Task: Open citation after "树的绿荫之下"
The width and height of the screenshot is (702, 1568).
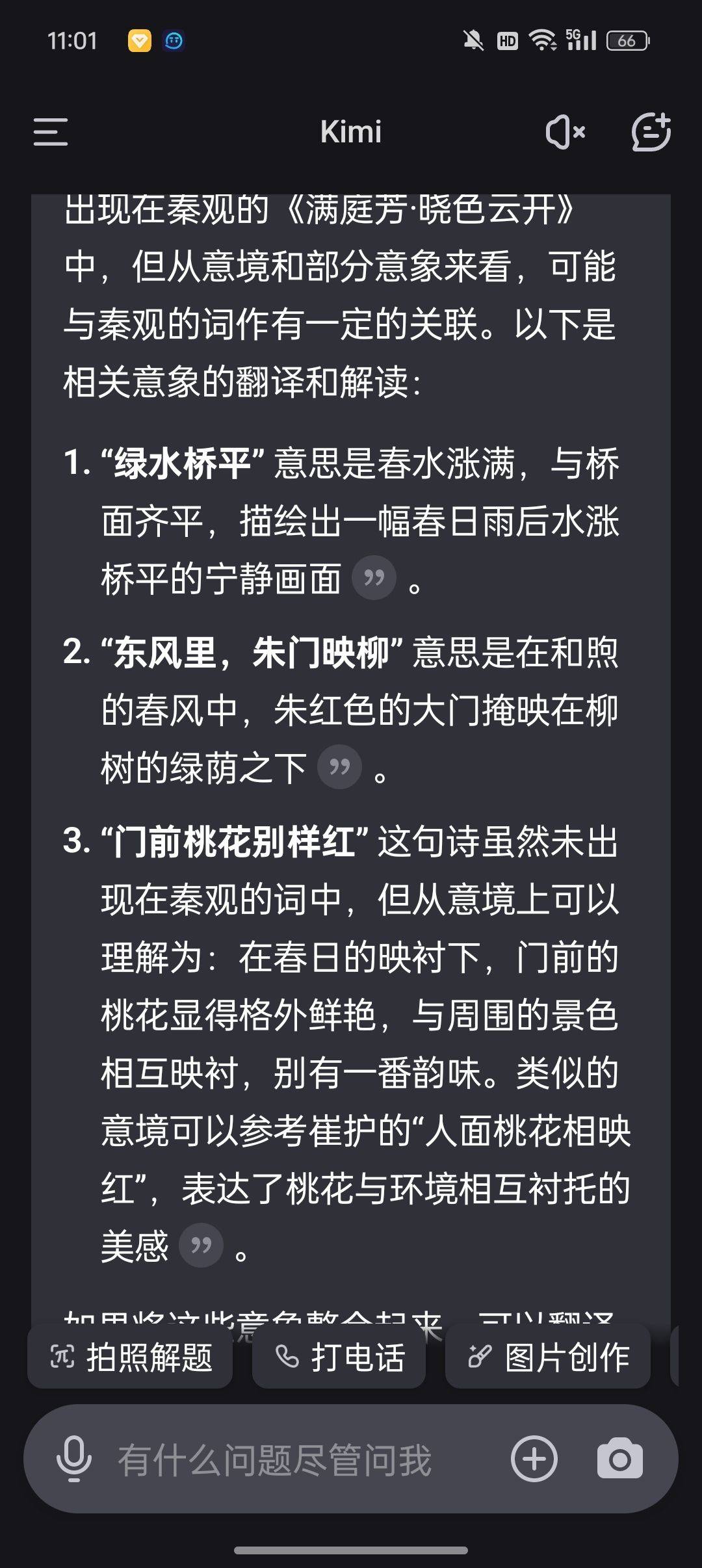Action: click(x=339, y=767)
